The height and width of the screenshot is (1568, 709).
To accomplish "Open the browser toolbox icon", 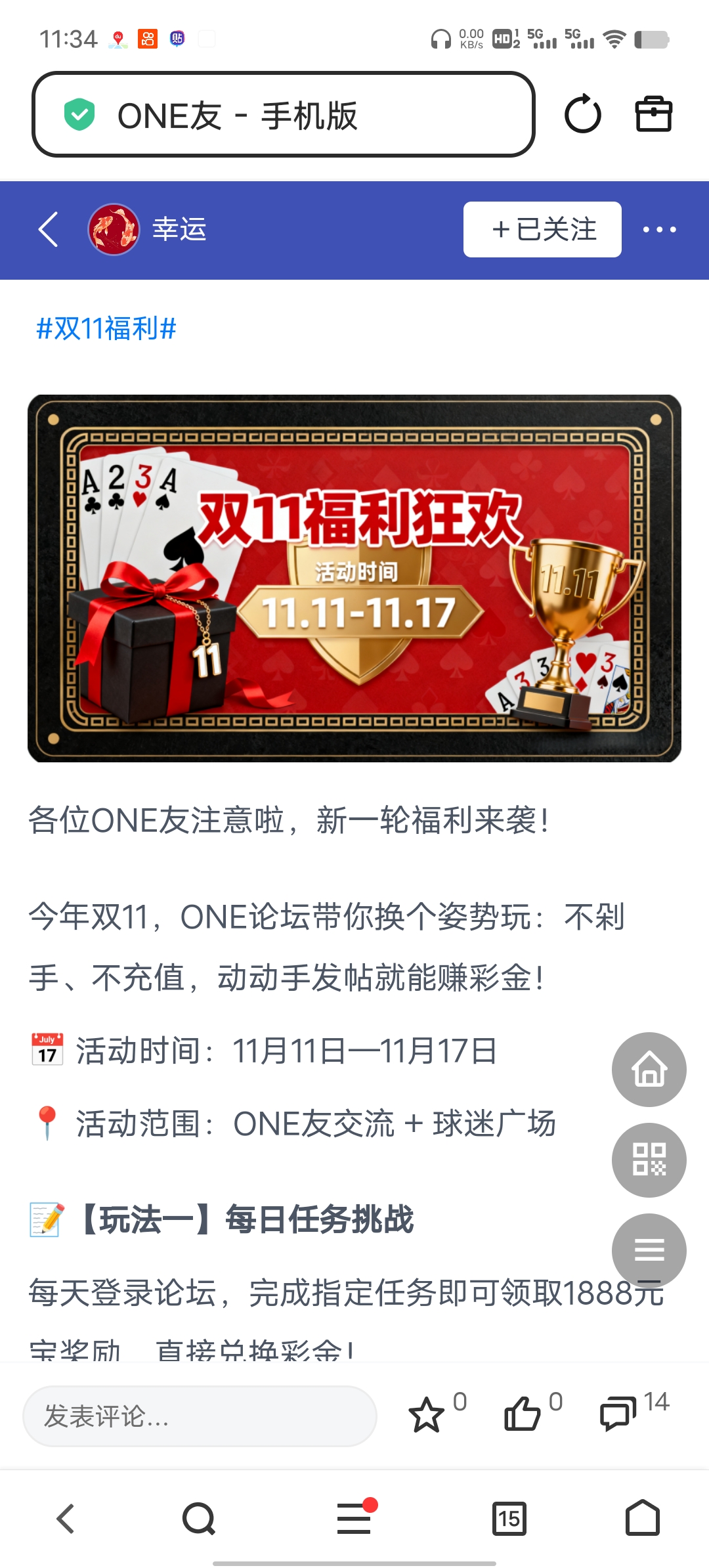I will pos(653,115).
